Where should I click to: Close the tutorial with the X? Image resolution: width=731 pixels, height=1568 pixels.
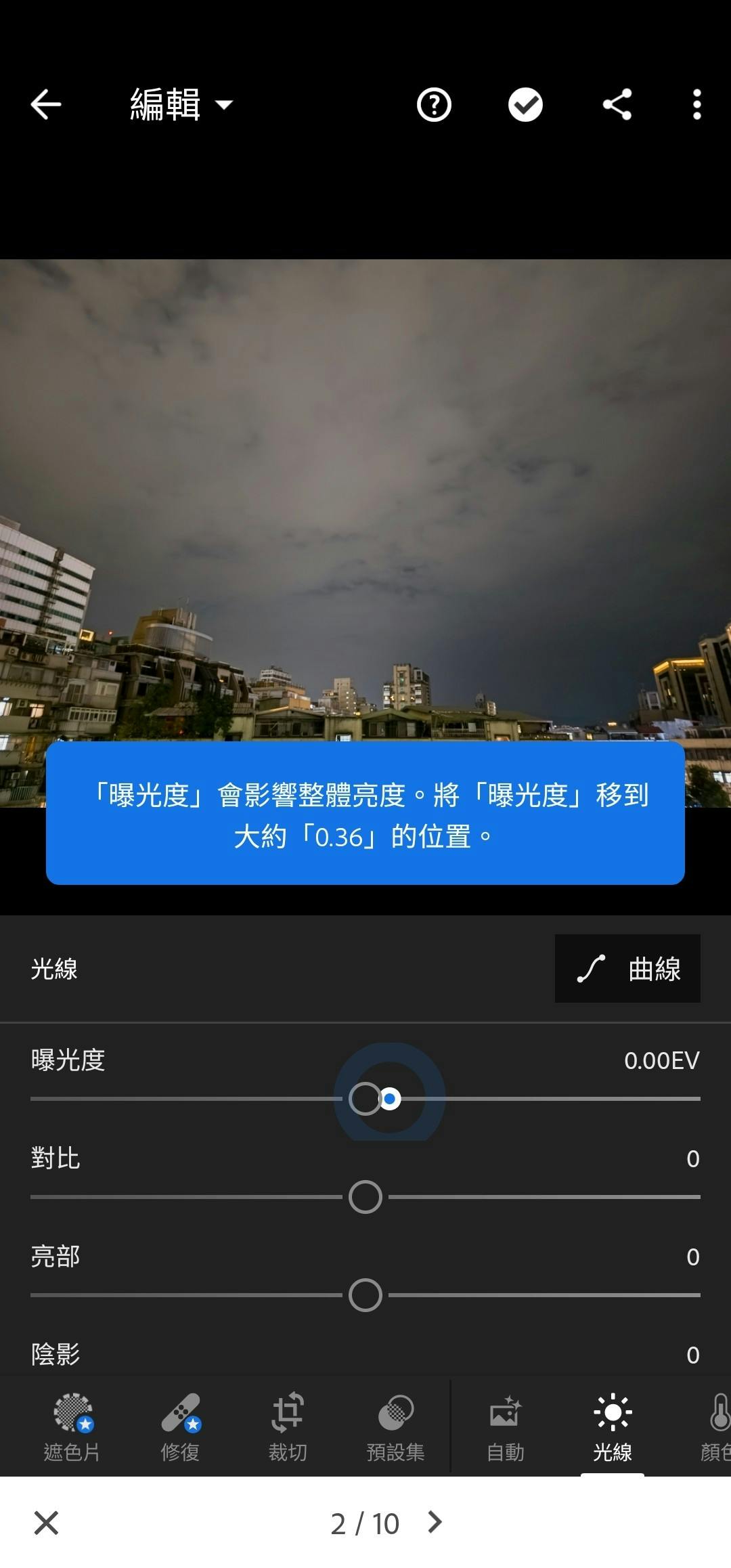pos(46,1523)
